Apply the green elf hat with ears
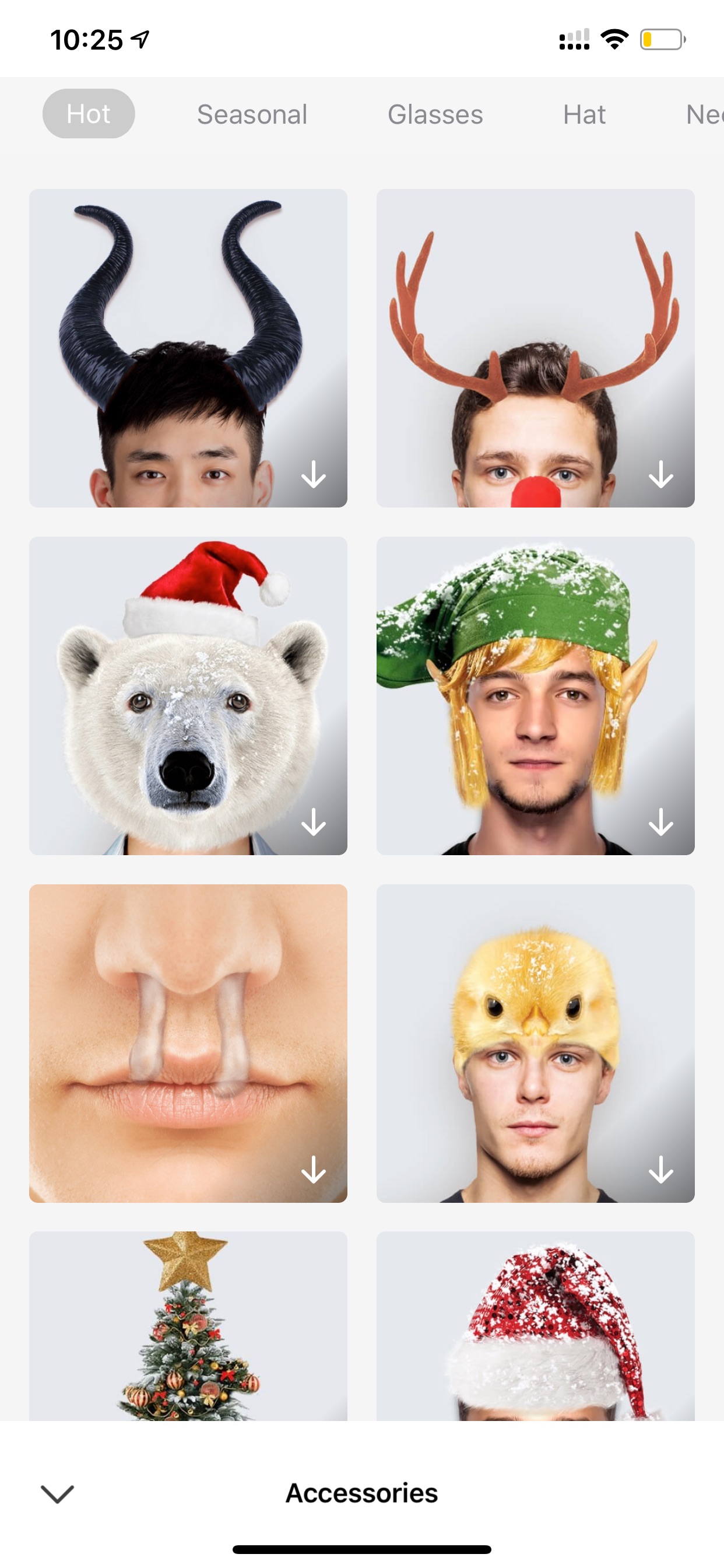This screenshot has height=1568, width=724. (535, 696)
